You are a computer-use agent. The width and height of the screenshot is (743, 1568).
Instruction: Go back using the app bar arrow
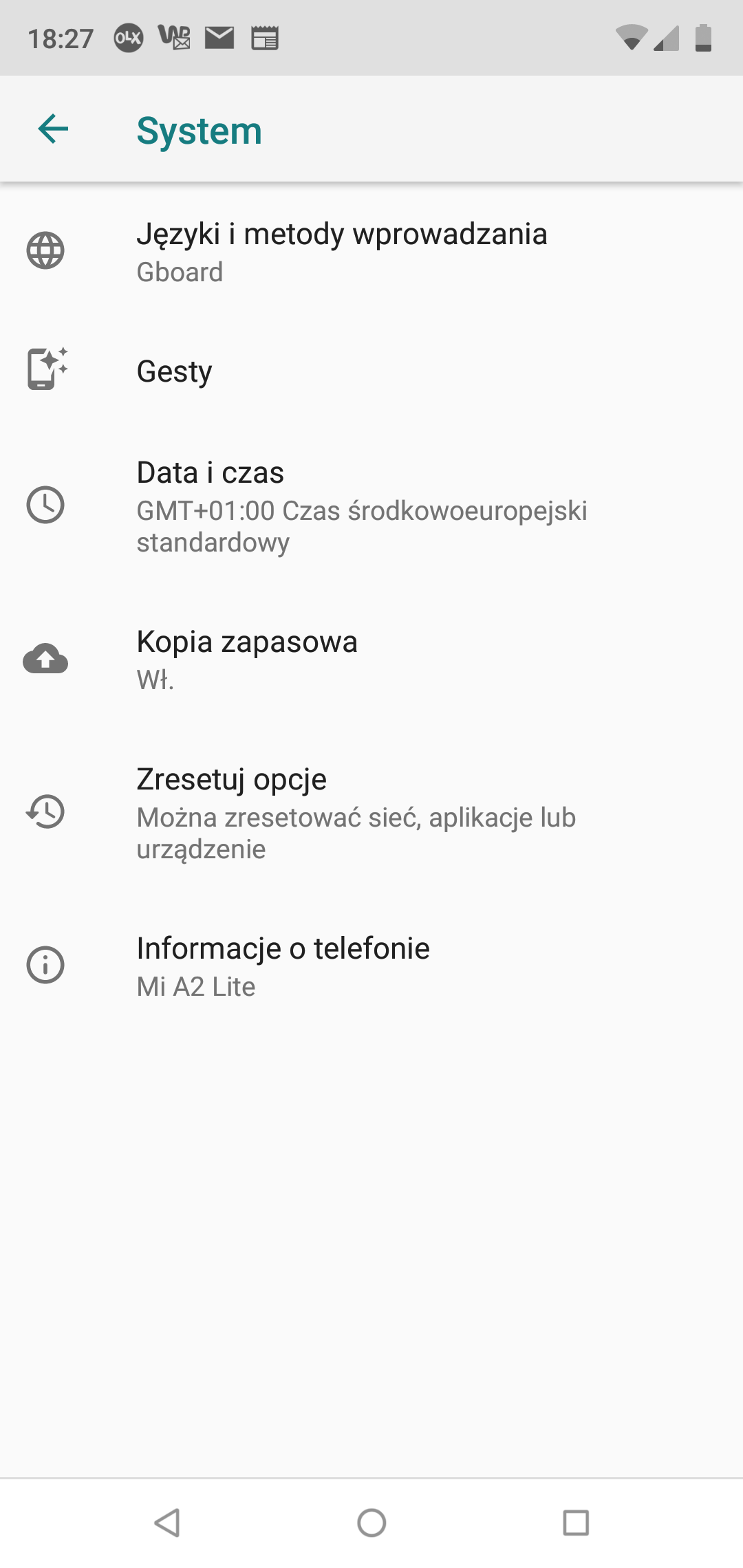53,129
